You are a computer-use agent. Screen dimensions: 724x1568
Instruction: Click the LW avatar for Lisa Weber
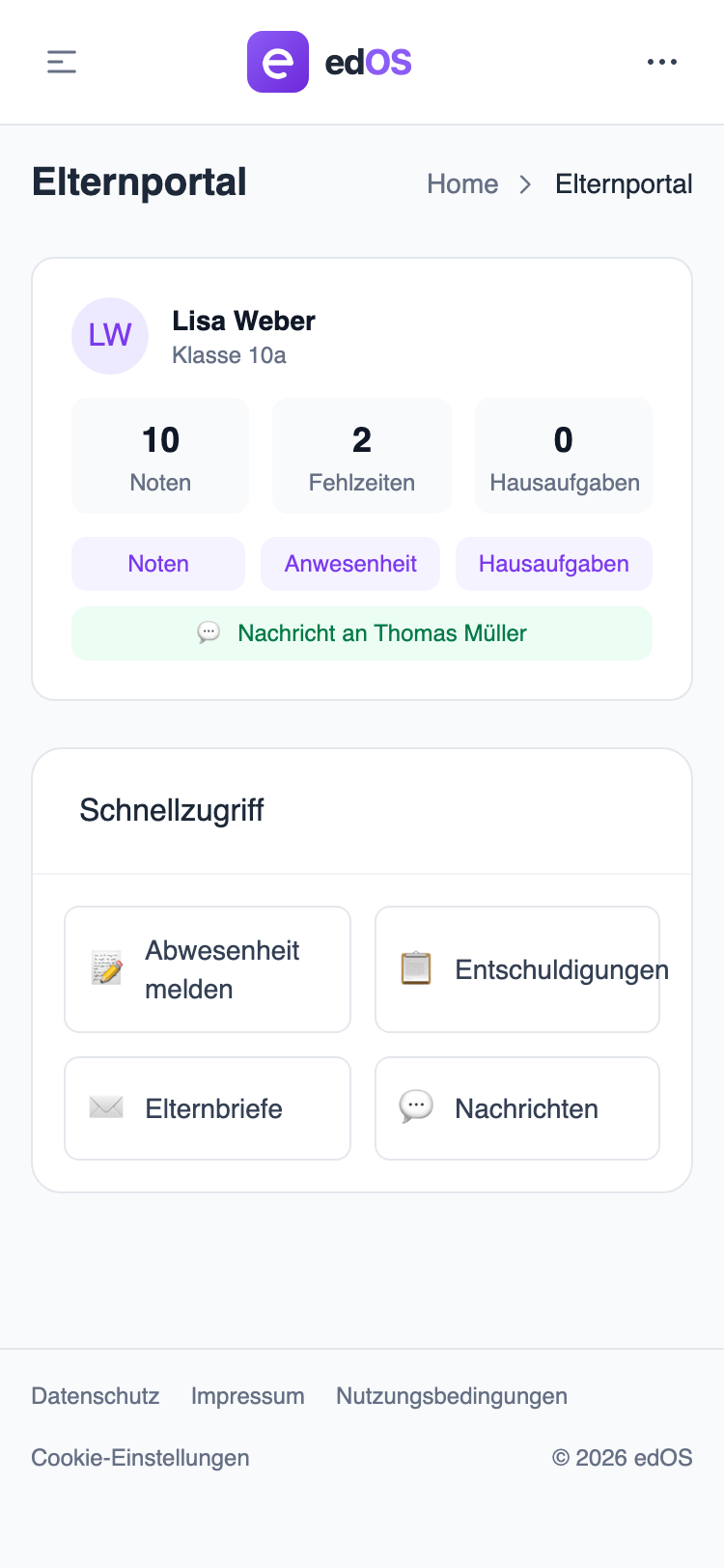pos(109,336)
